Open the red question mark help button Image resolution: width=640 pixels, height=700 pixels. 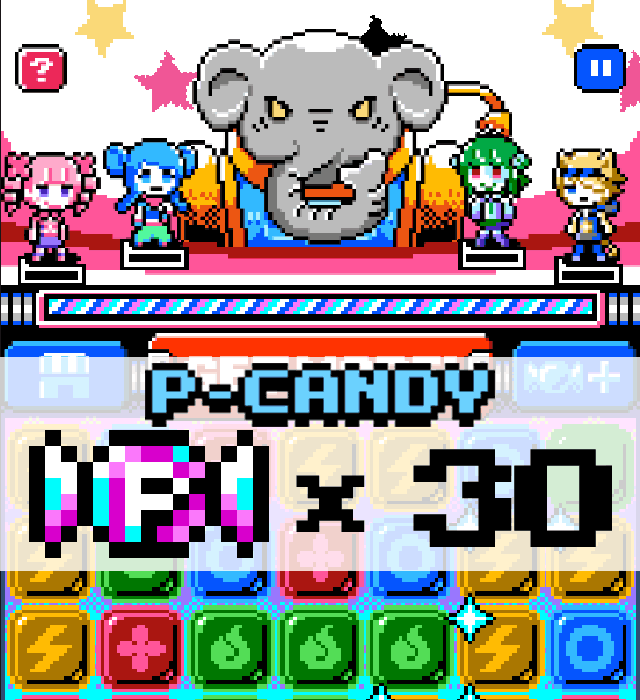tap(41, 68)
